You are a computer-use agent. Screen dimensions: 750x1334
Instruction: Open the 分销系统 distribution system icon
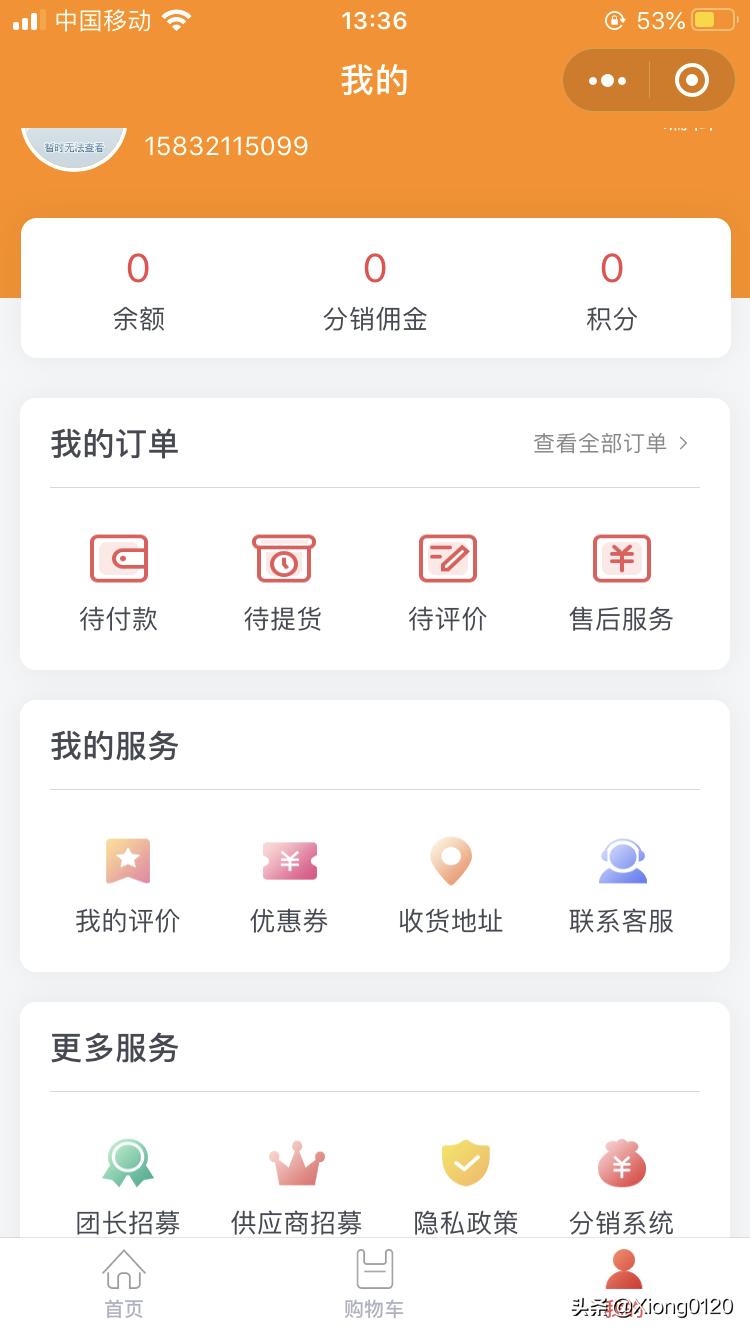tap(622, 1185)
